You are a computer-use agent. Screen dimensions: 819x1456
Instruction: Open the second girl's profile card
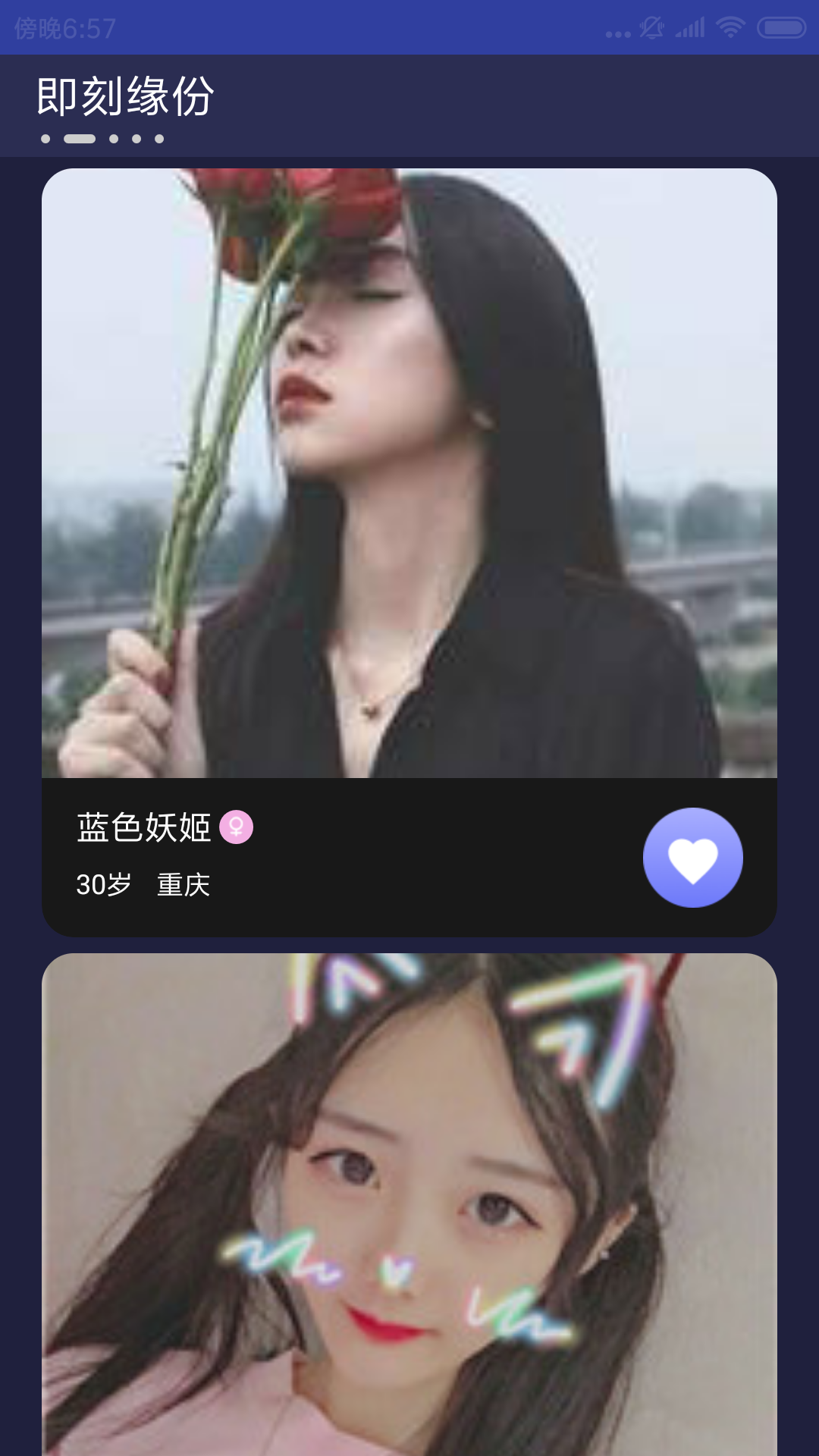[x=409, y=1206]
